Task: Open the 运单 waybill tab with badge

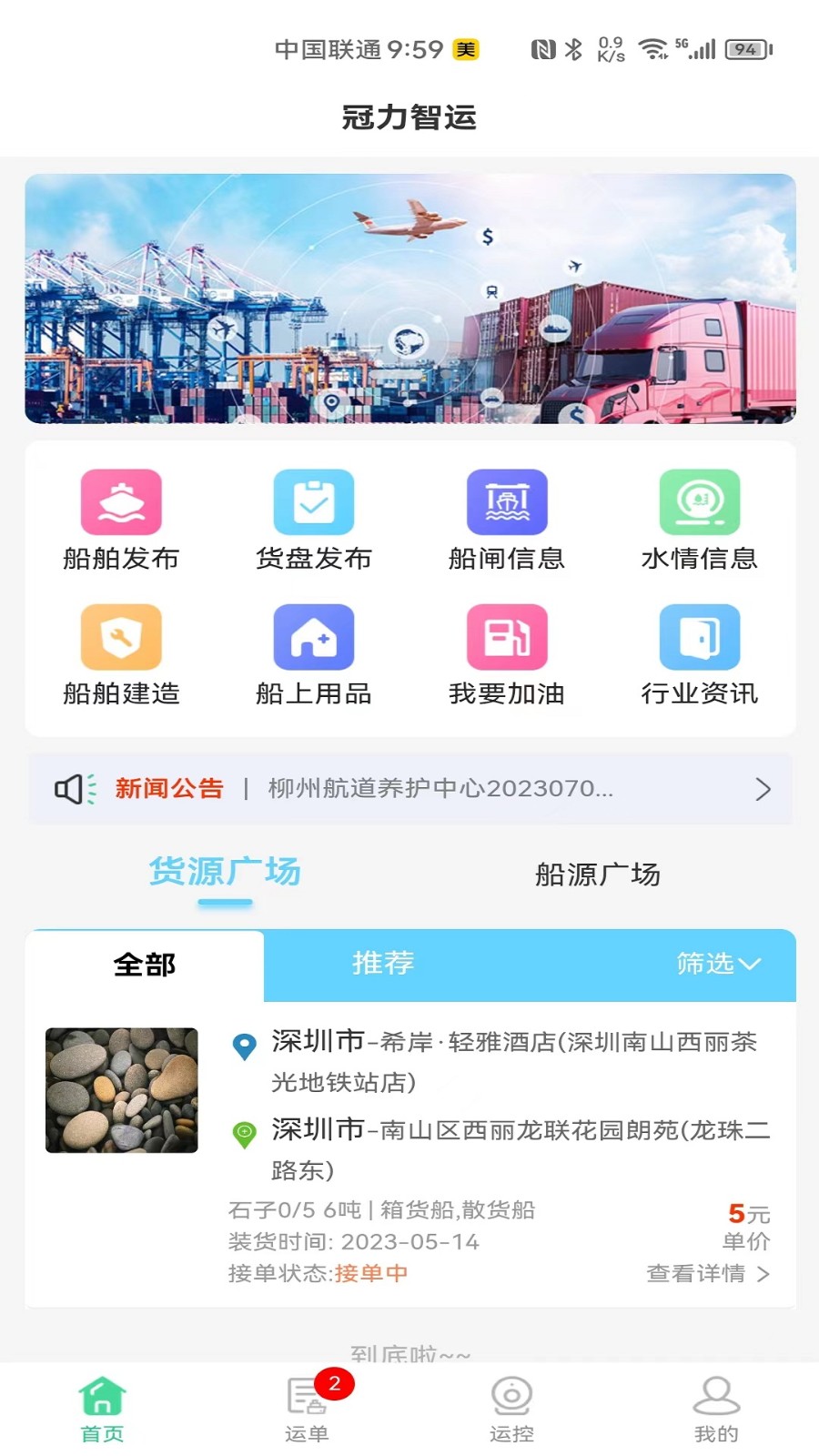Action: coord(308,1401)
